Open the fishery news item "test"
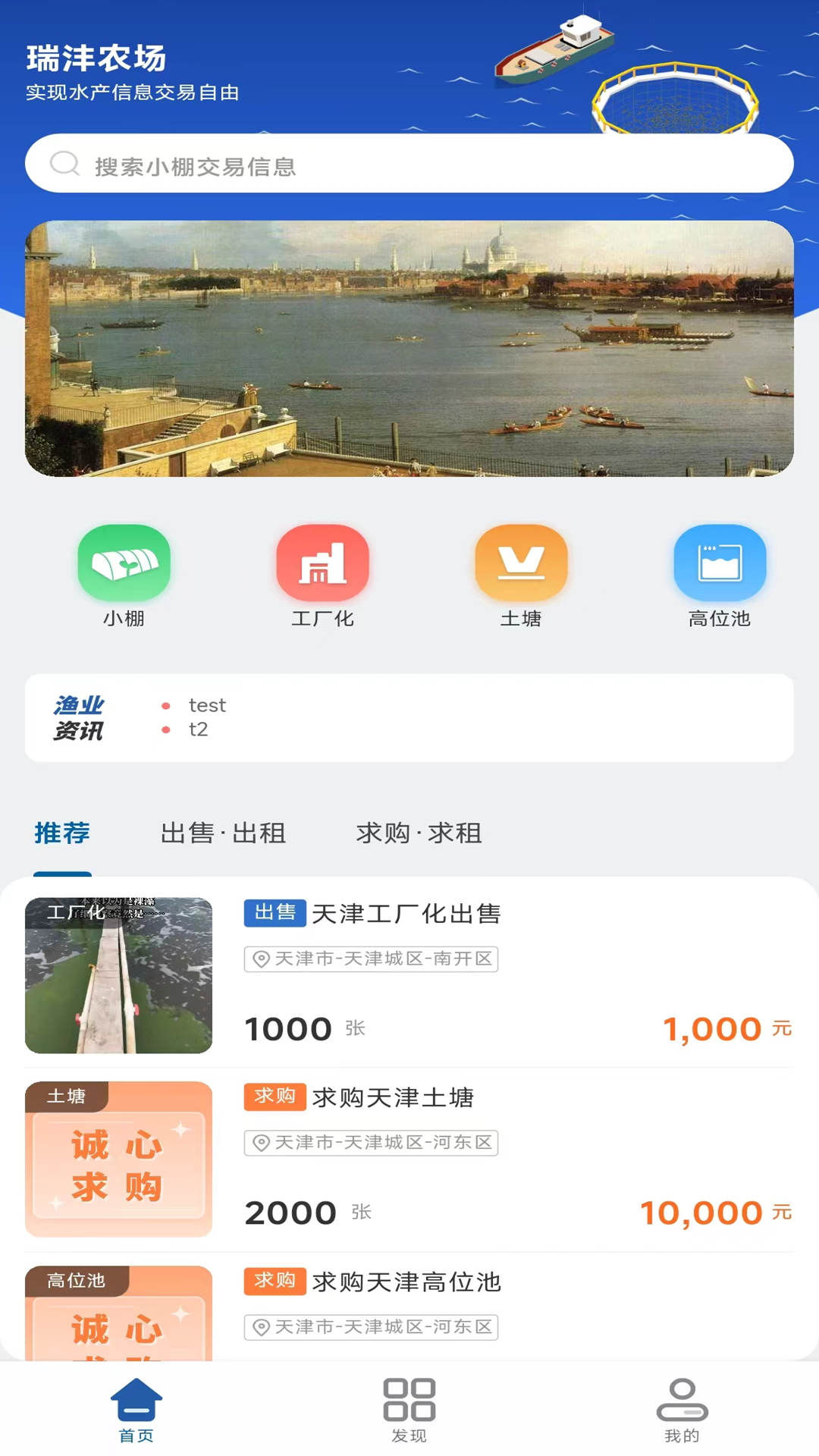Viewport: 819px width, 1456px height. pyautogui.click(x=207, y=705)
